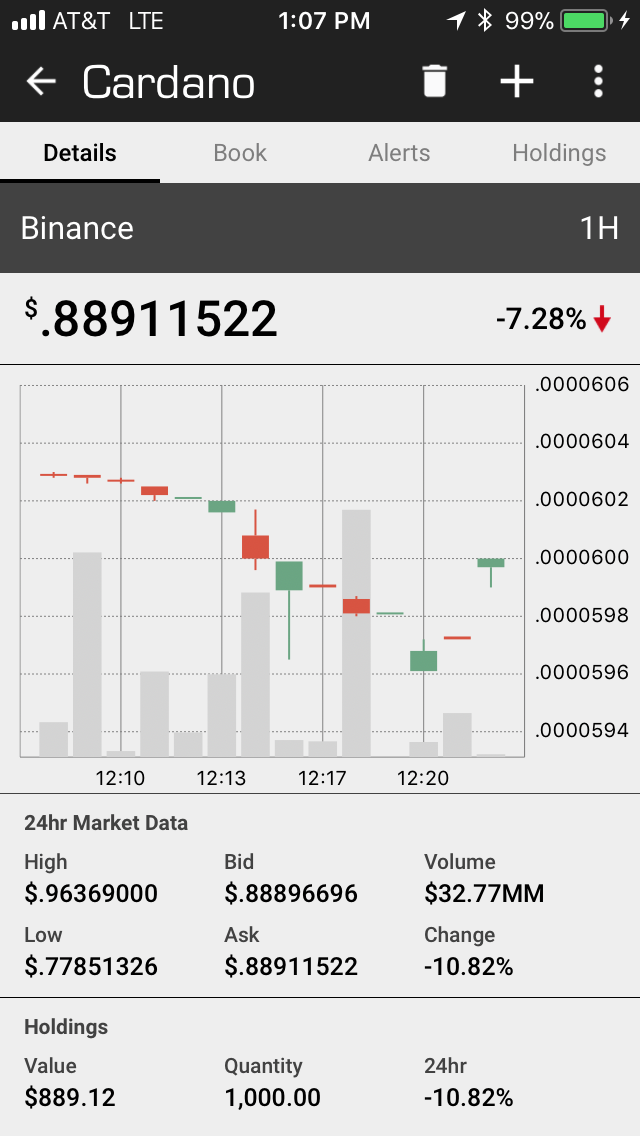The image size is (640, 1136).
Task: Change the 1H chart interval
Action: (x=599, y=228)
